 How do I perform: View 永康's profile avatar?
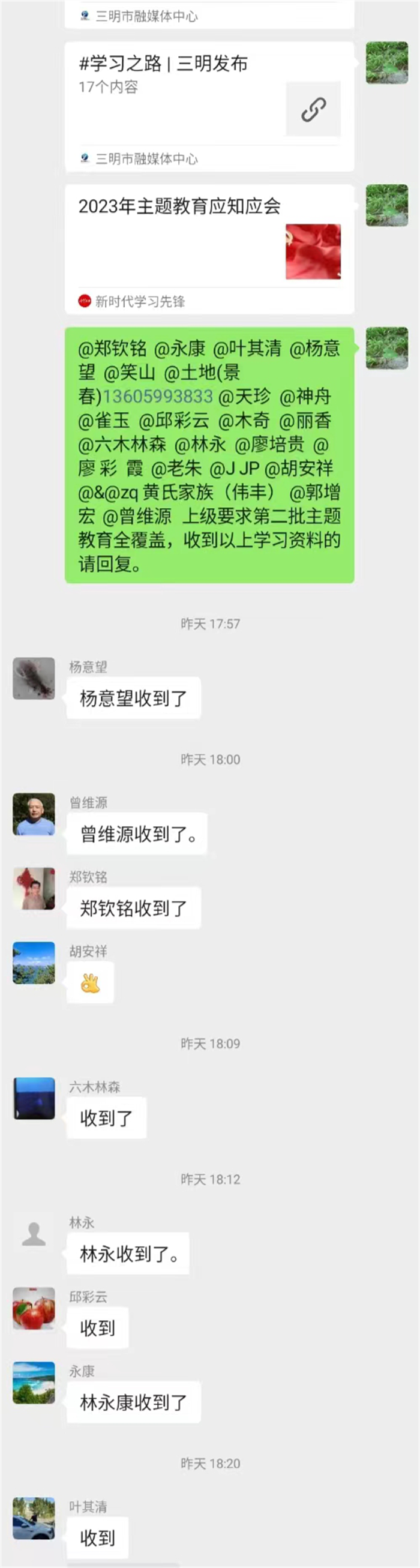pyautogui.click(x=34, y=1383)
